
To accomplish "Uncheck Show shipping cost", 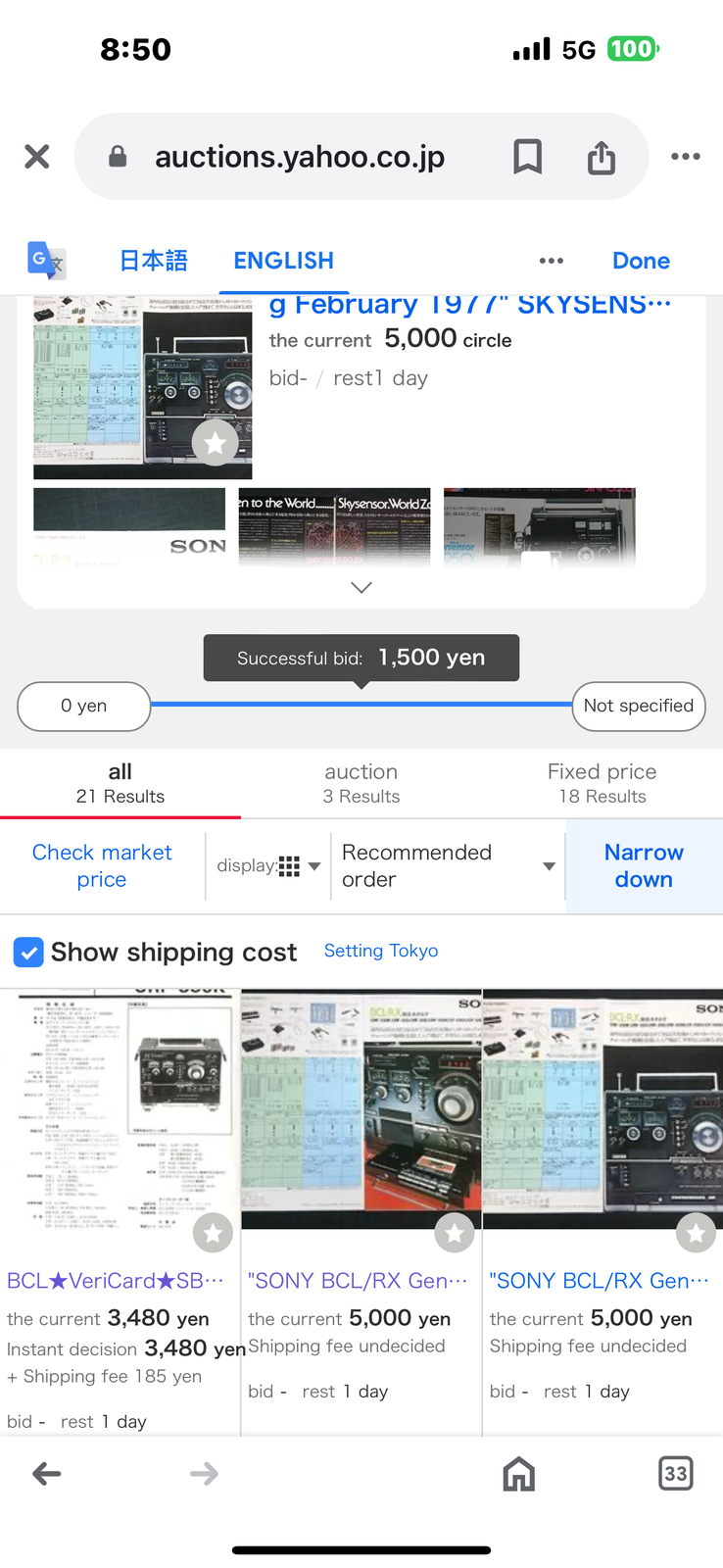I will 28,952.
